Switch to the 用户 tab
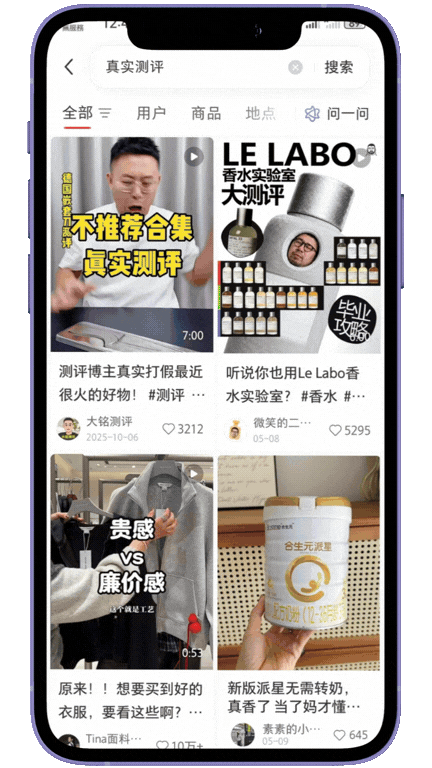Image resolution: width=432 pixels, height=768 pixels. pos(151,114)
